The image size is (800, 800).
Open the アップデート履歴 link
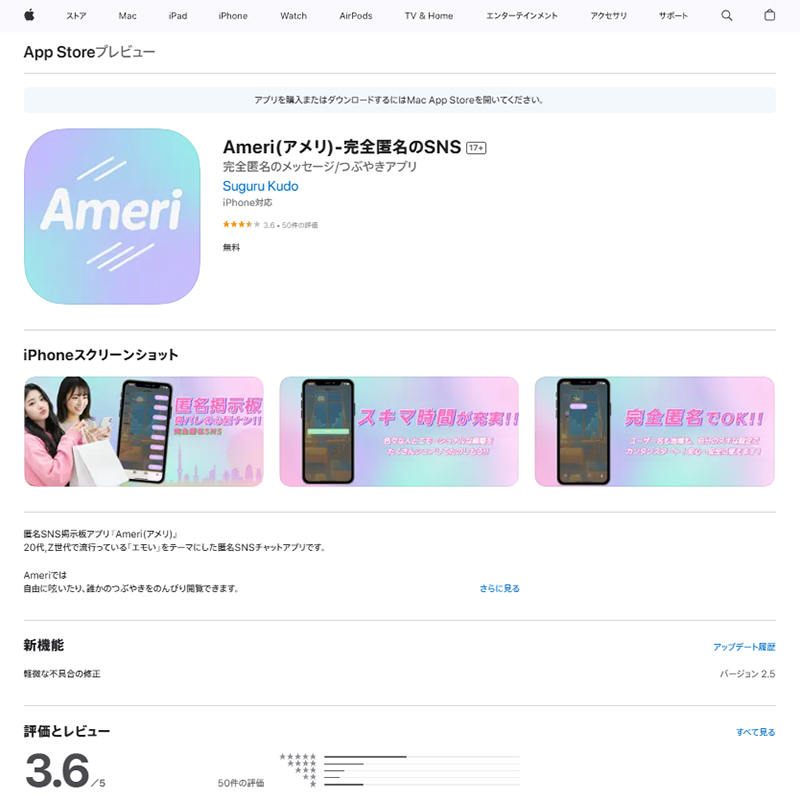[x=744, y=648]
